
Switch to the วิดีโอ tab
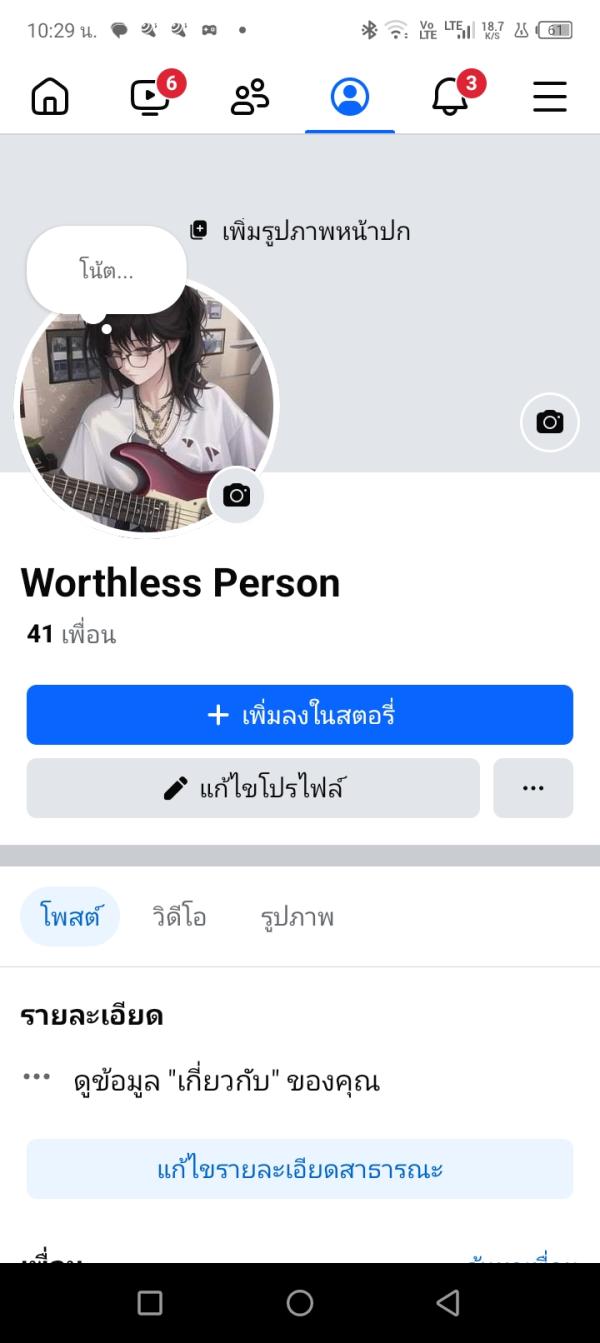(x=180, y=917)
